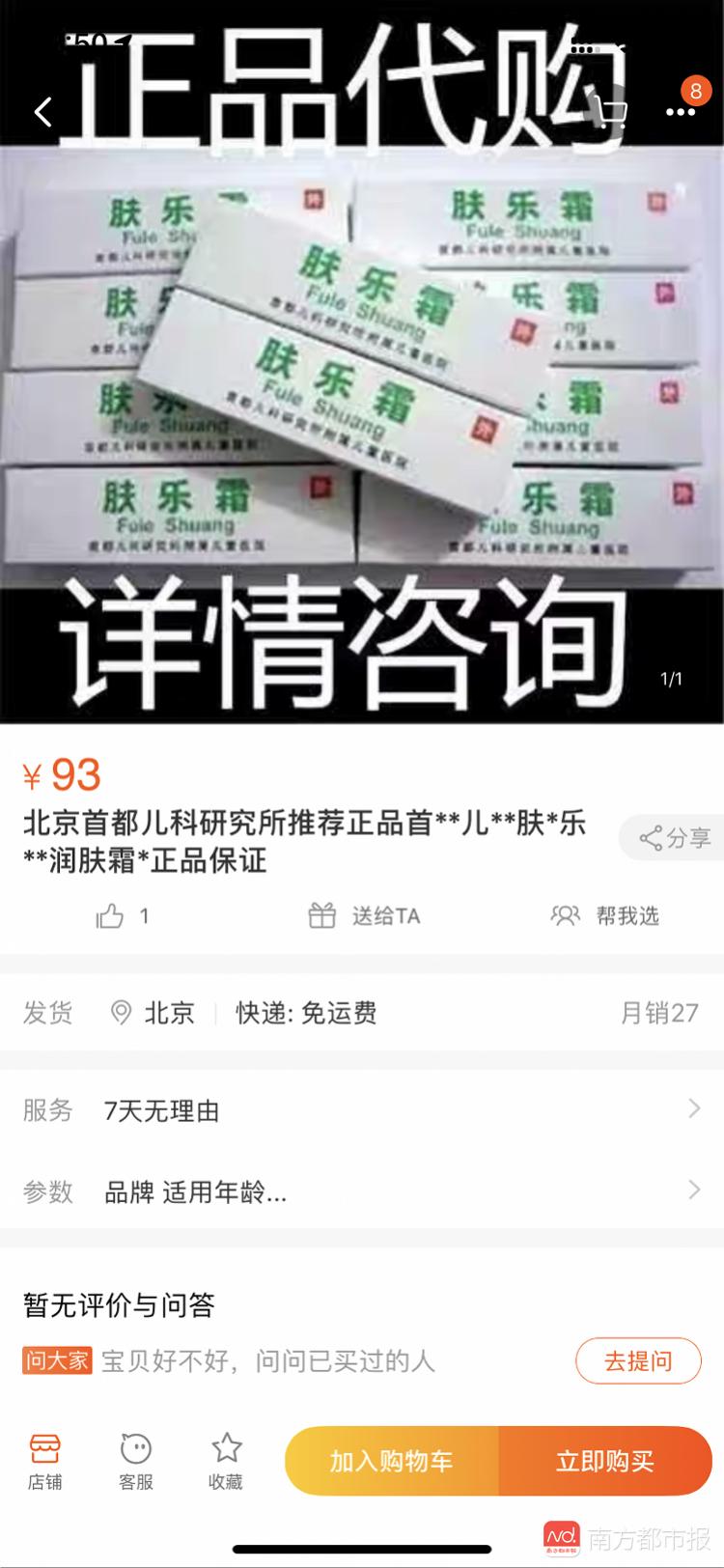
Task: Open the 发货 shipping info section
Action: click(x=362, y=1014)
